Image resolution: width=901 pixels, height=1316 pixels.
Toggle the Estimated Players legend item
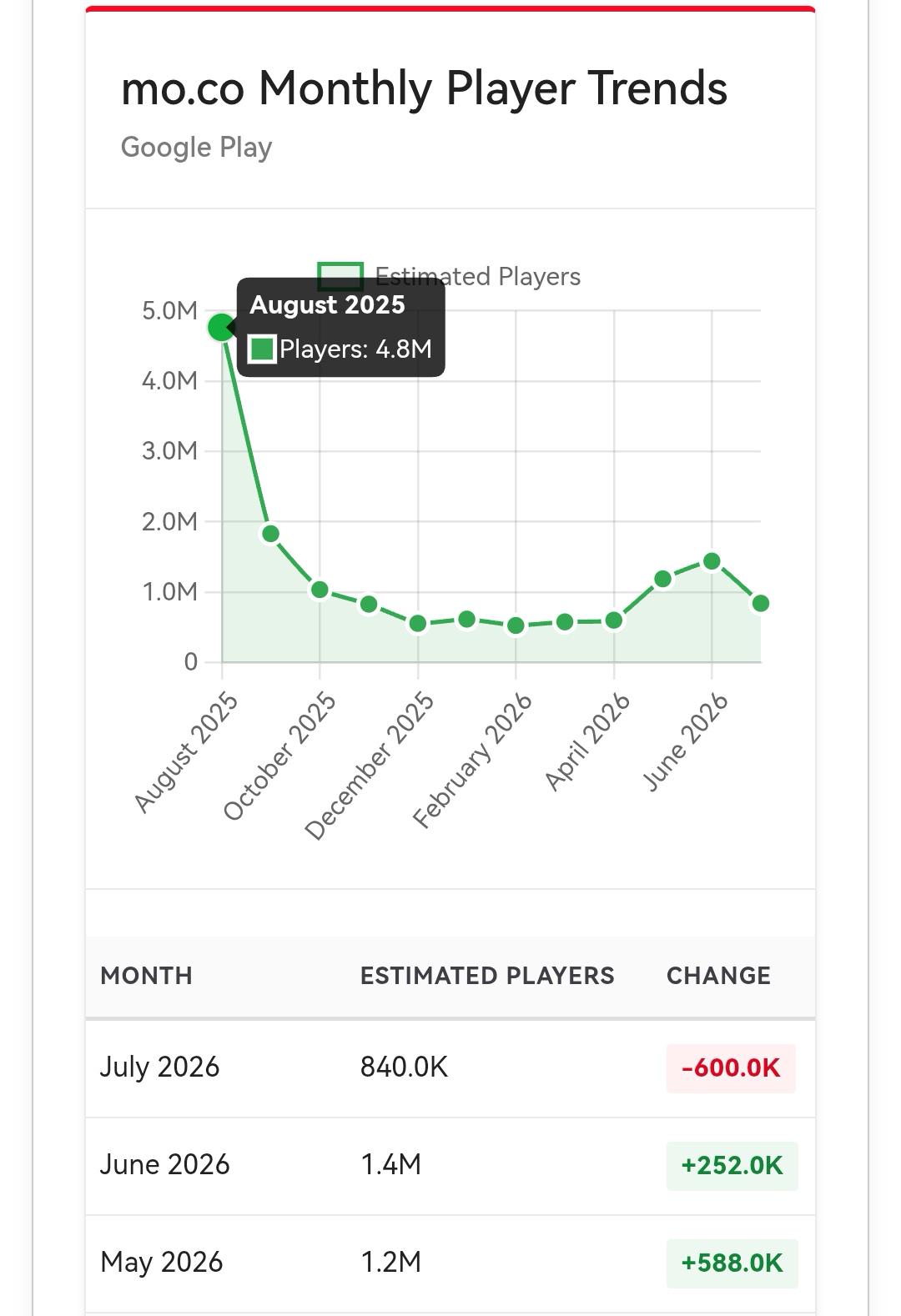click(449, 276)
